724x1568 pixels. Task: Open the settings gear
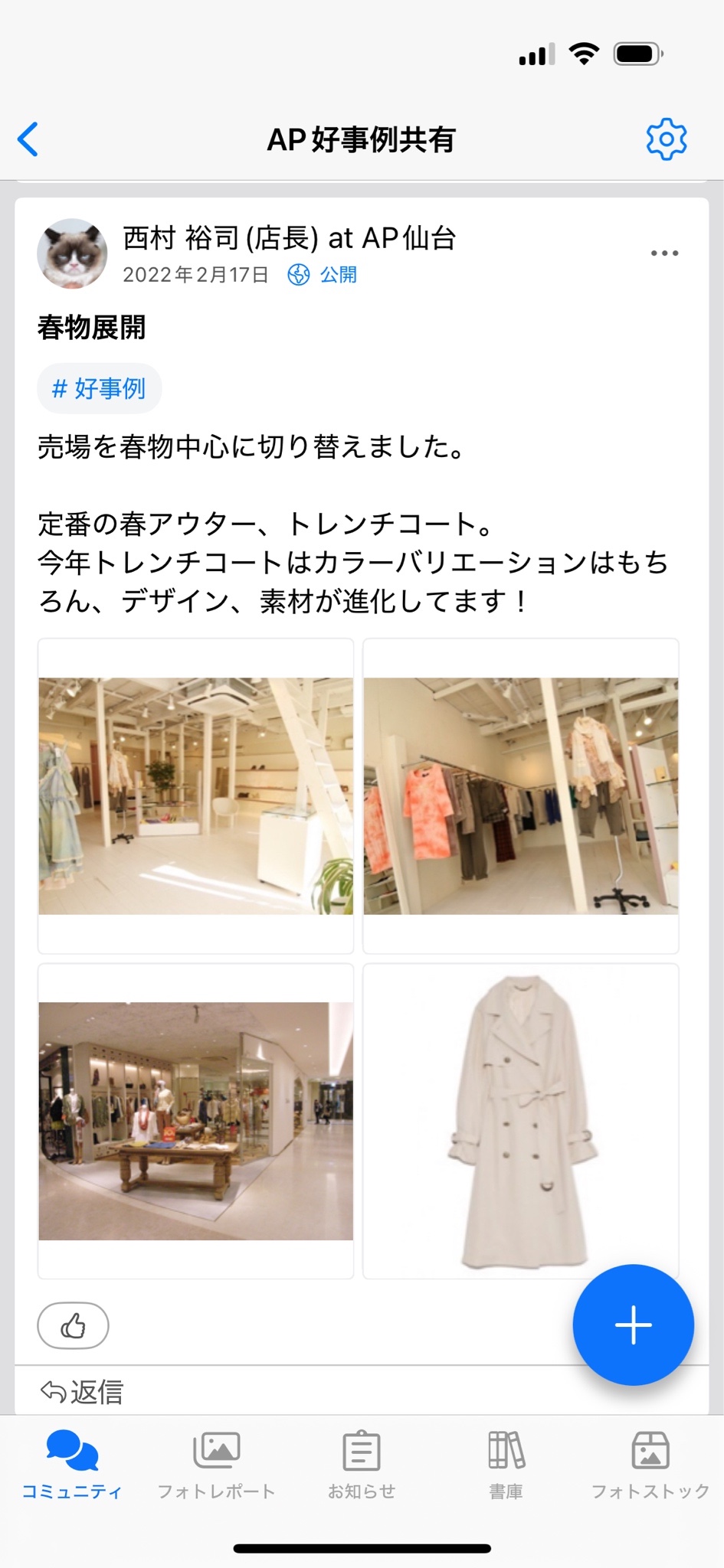(666, 139)
